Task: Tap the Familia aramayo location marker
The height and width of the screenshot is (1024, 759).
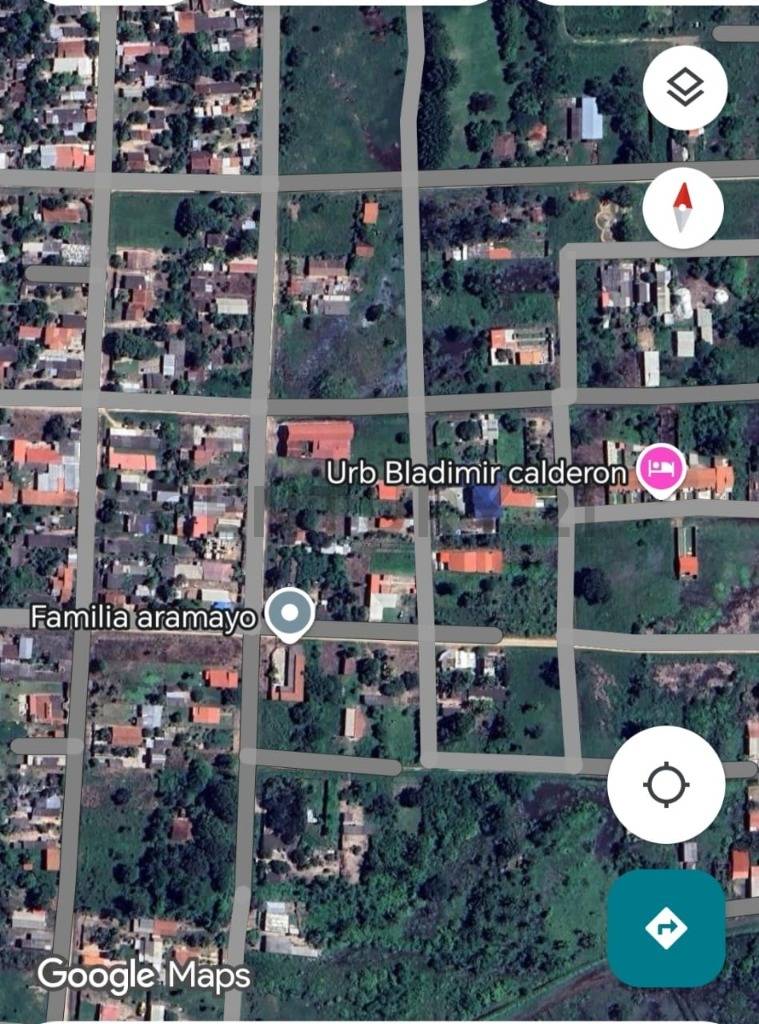Action: tap(290, 613)
